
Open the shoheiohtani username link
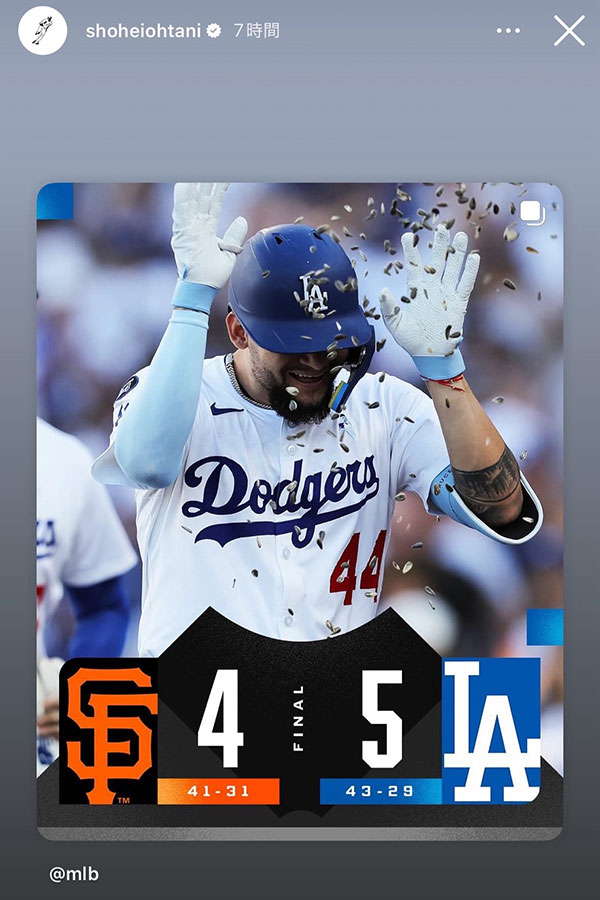[x=142, y=31]
